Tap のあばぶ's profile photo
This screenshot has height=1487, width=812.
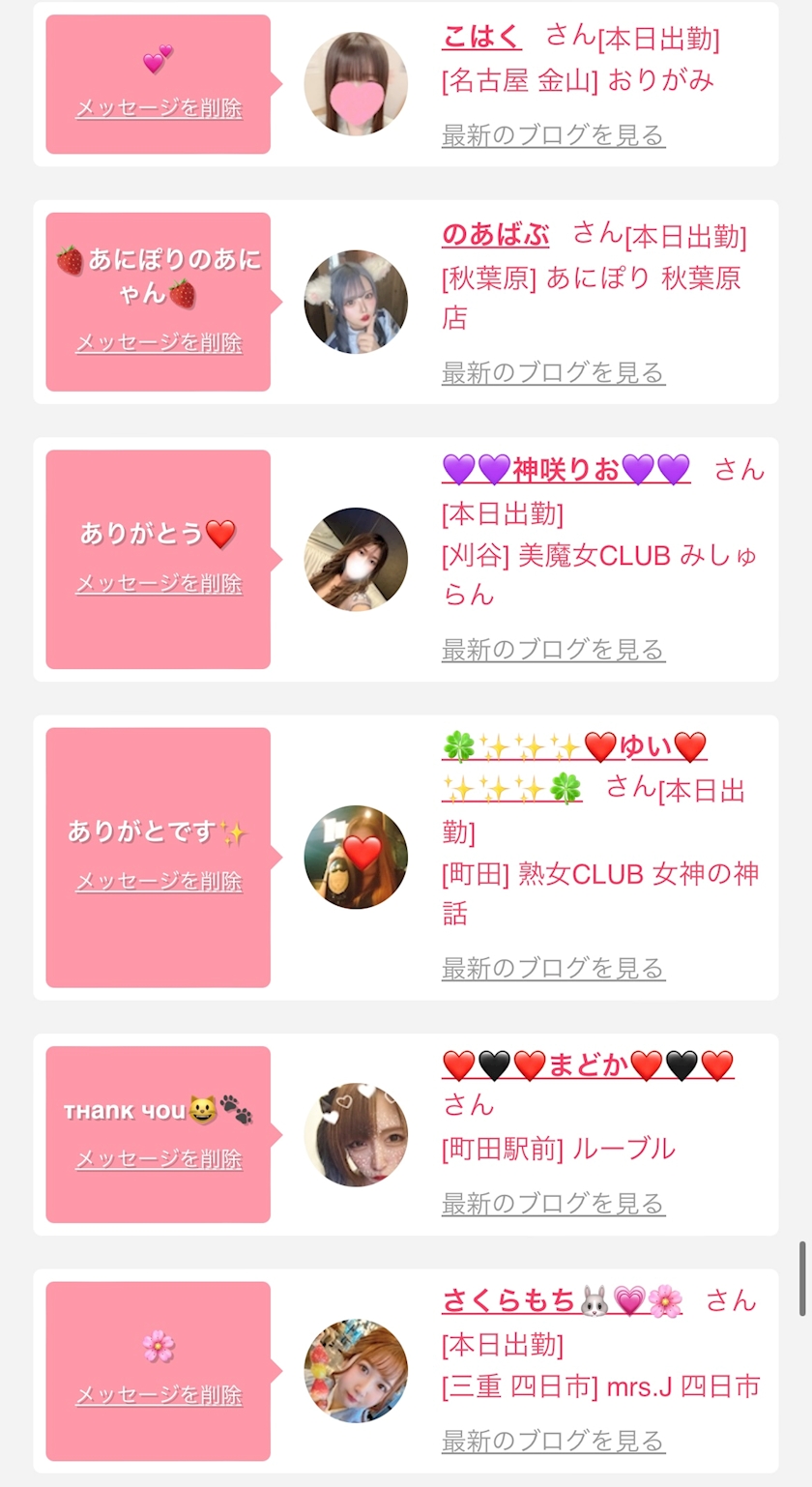coord(356,302)
